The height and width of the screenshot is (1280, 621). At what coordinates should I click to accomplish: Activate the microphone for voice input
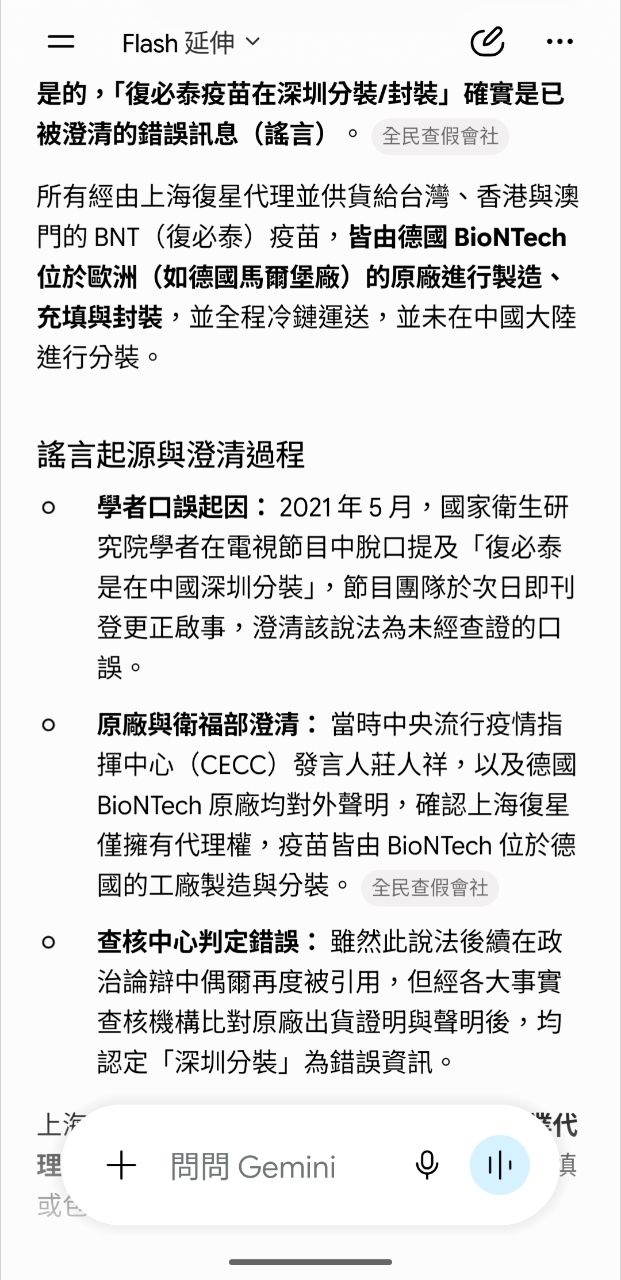pyautogui.click(x=427, y=1165)
